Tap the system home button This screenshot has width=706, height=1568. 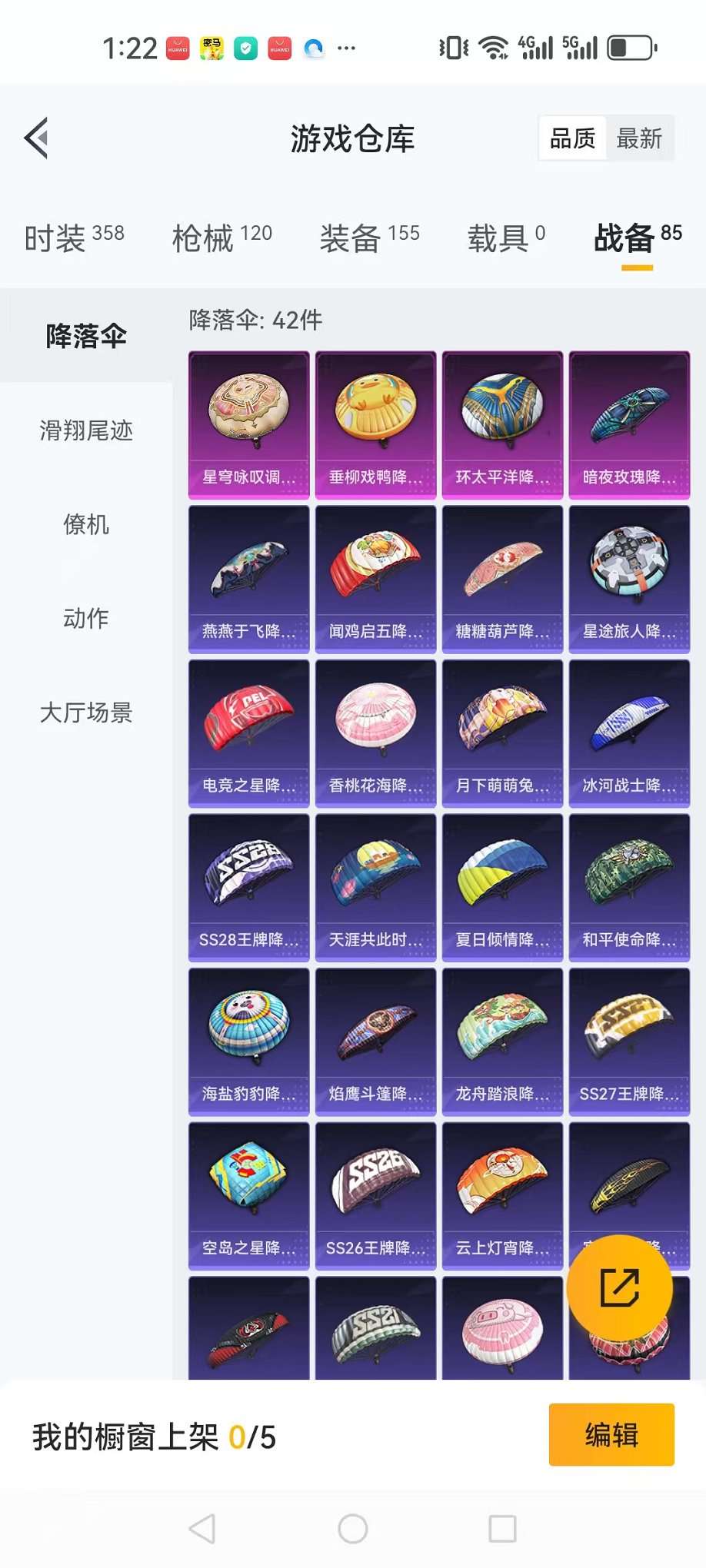(353, 1529)
